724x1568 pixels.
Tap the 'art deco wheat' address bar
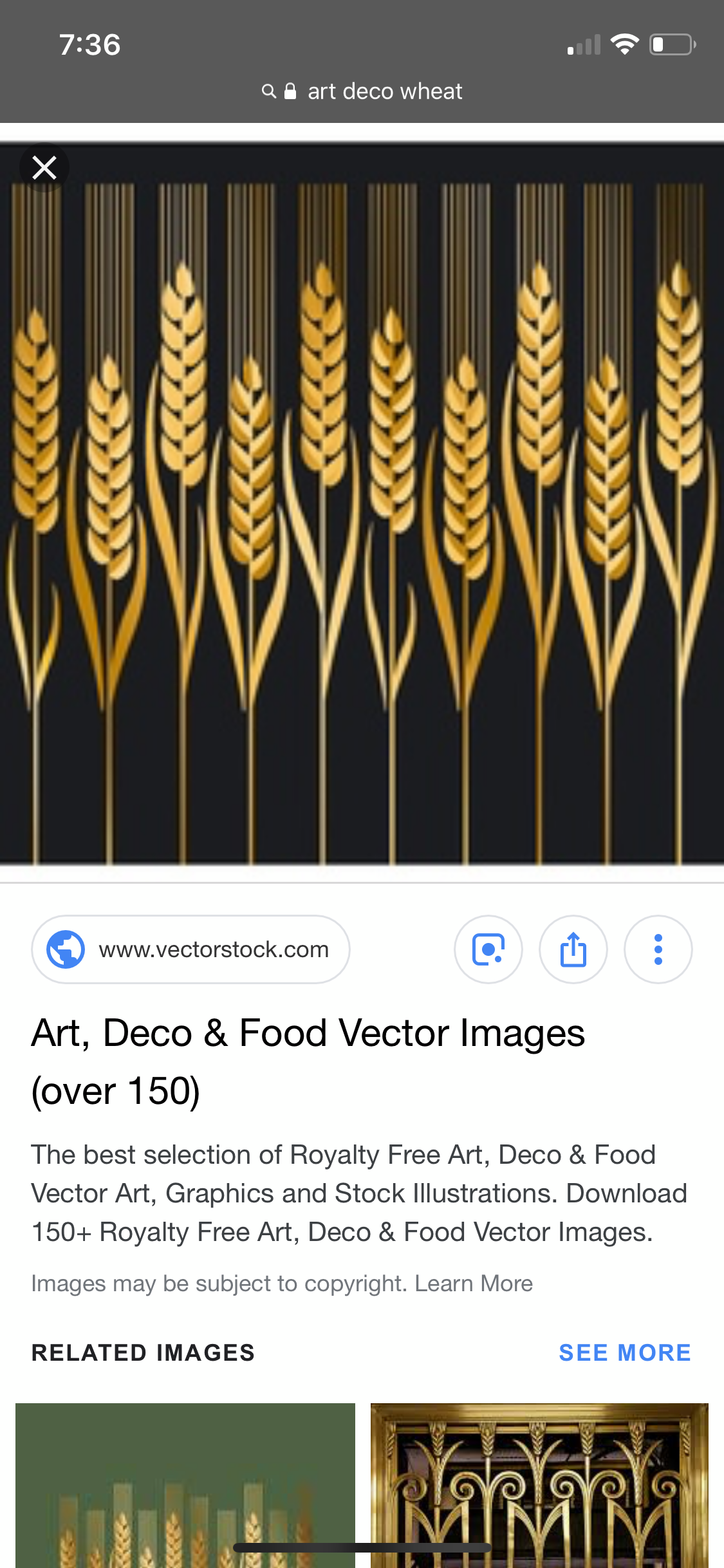click(x=362, y=91)
